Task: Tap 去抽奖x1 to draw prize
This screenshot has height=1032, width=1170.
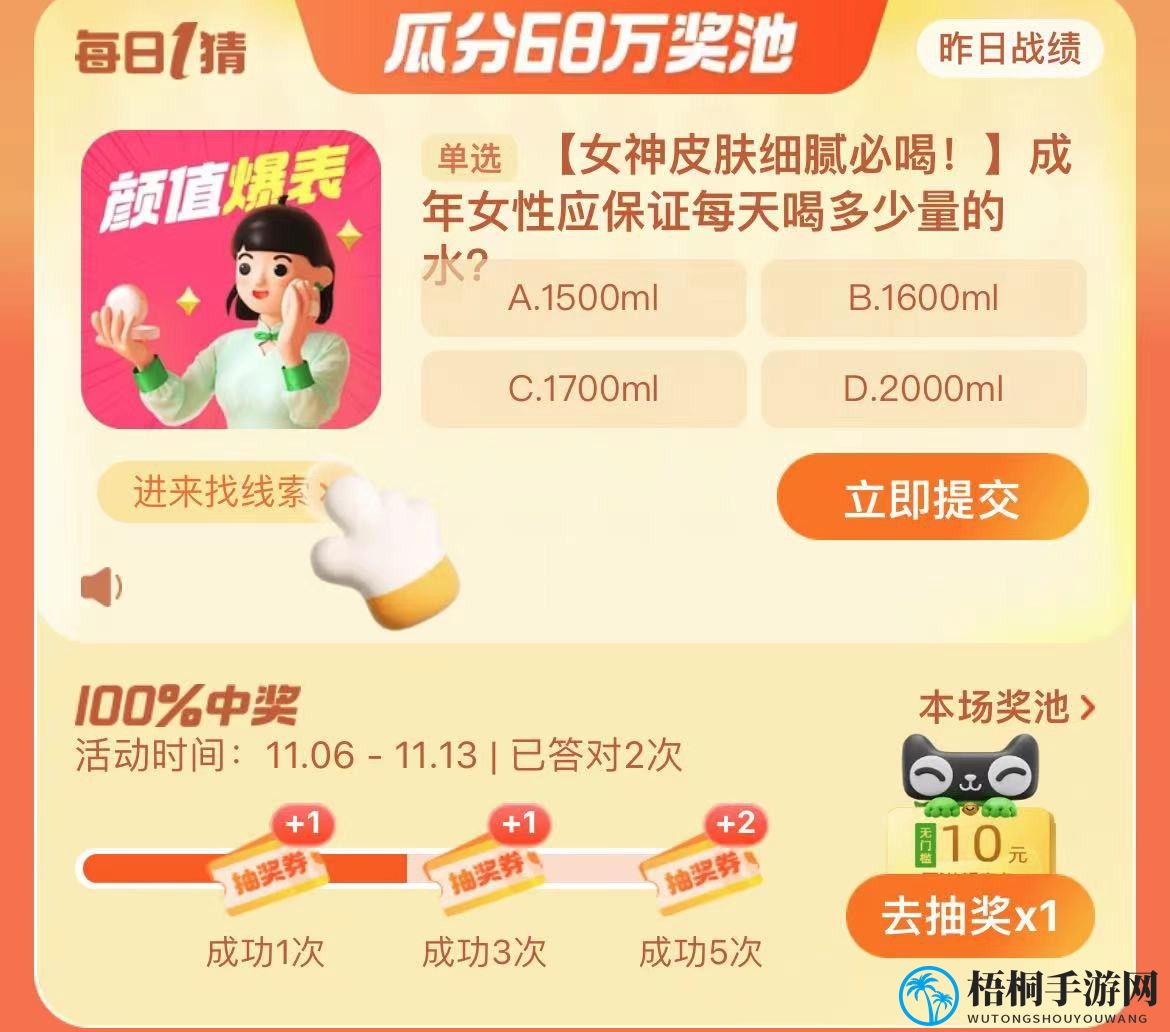Action: (x=969, y=917)
